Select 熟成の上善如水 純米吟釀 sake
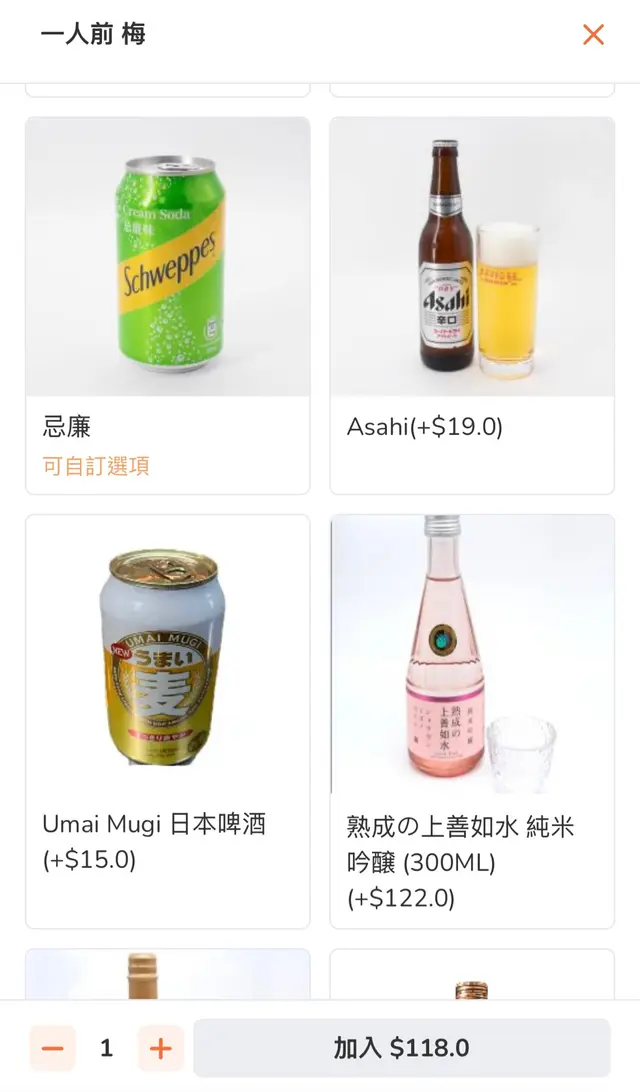Viewport: 640px width, 1092px height. click(x=472, y=720)
